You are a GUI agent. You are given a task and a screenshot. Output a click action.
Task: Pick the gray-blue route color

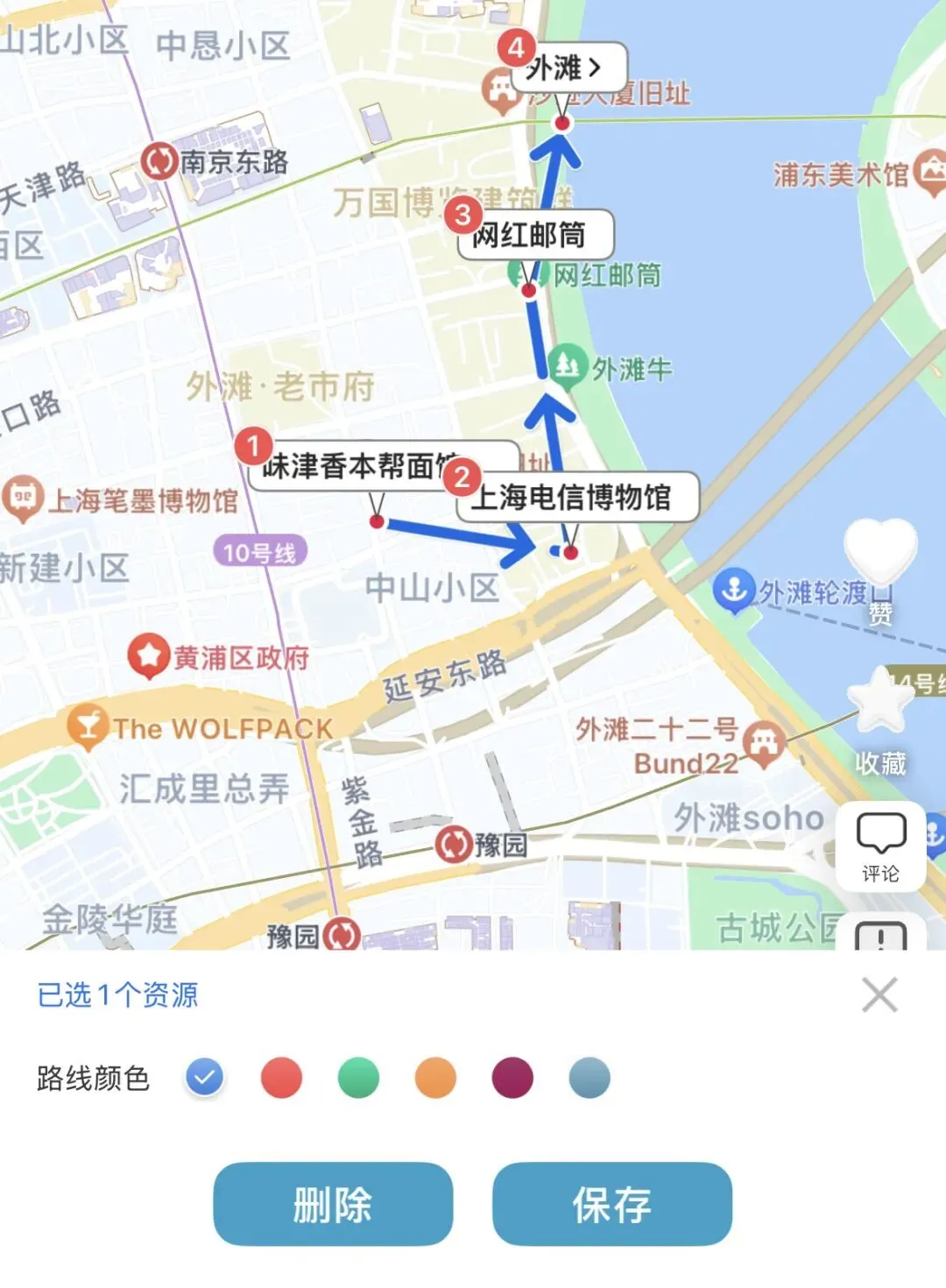pos(589,1078)
